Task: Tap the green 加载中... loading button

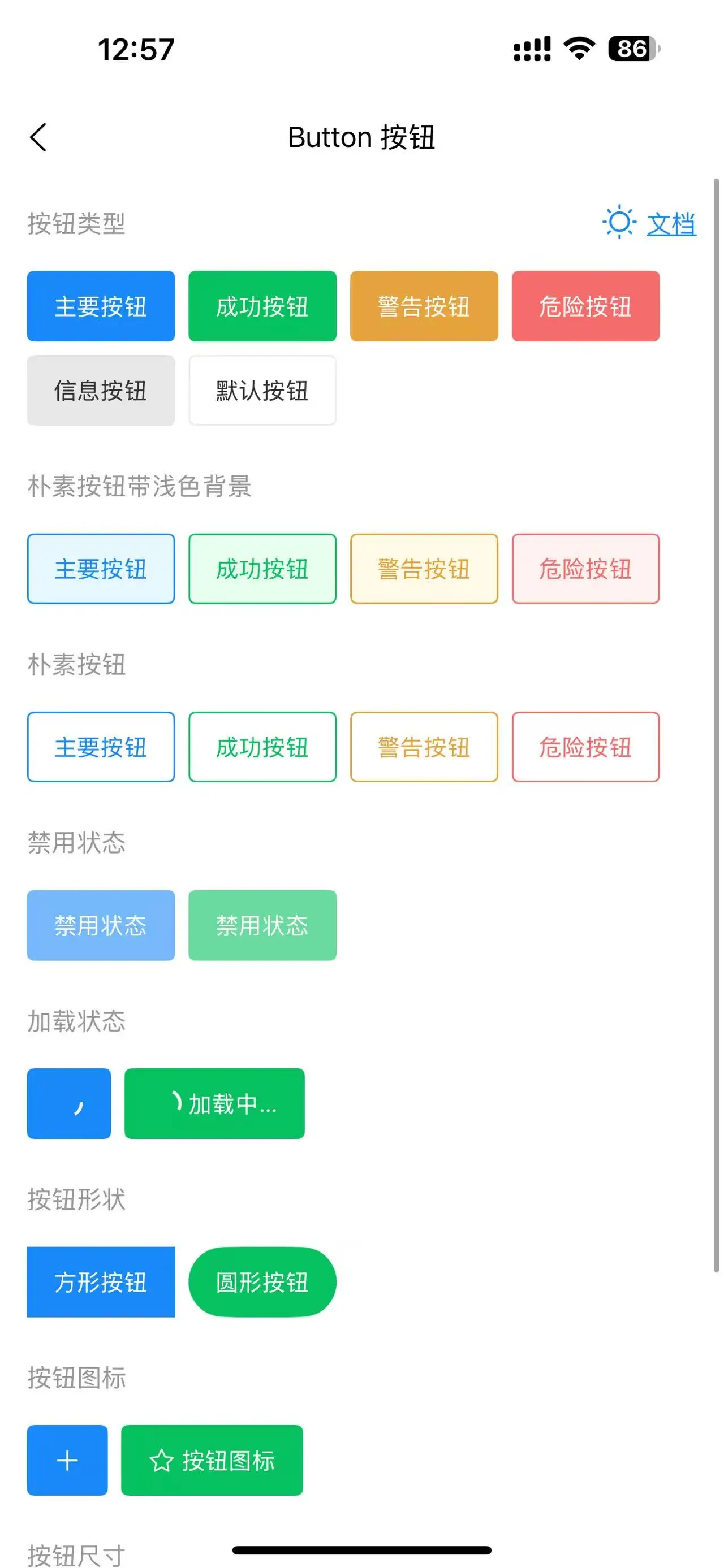Action: click(x=214, y=1103)
